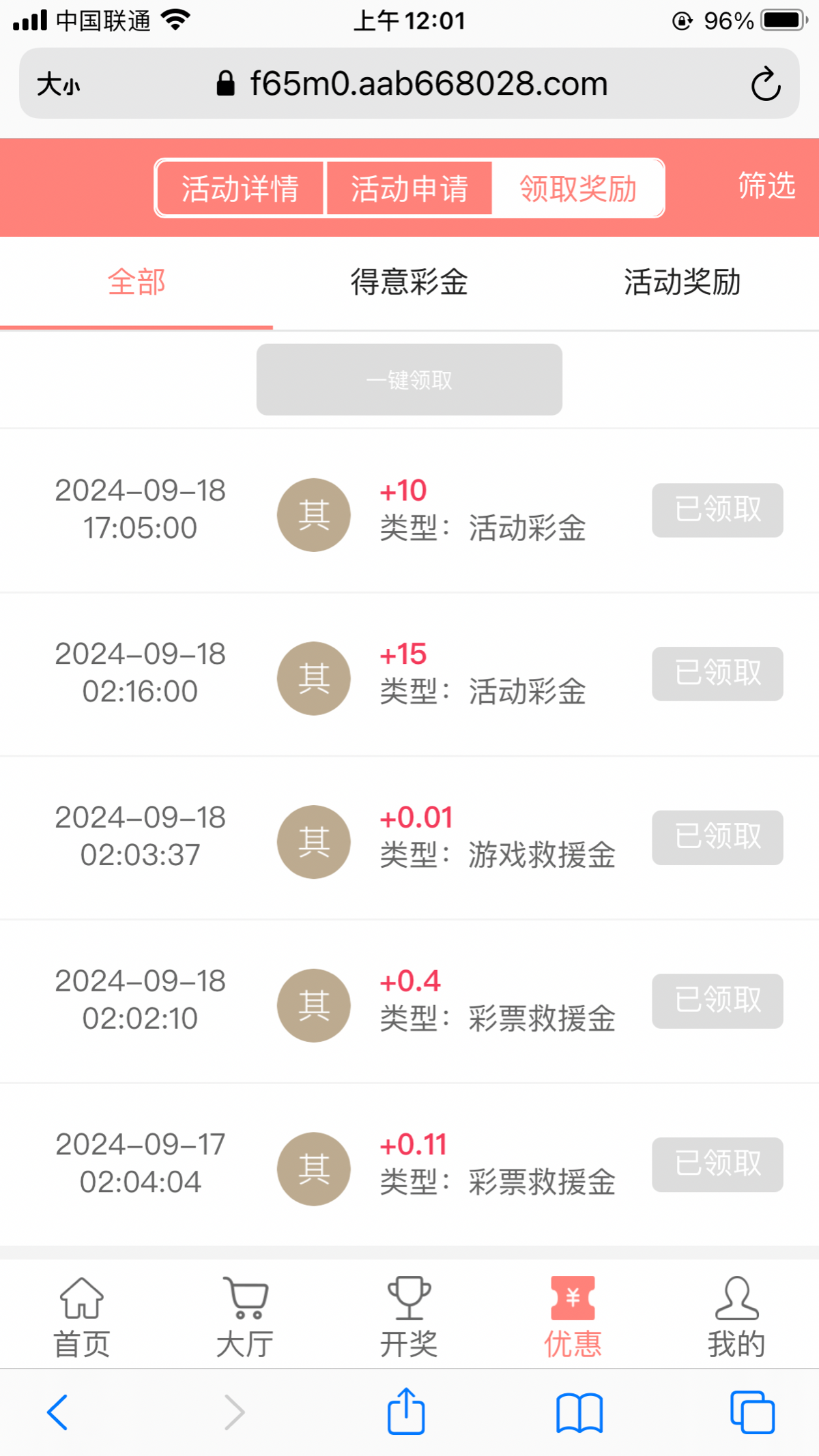
Task: Open the 大小 text size menu
Action: pos(59,85)
